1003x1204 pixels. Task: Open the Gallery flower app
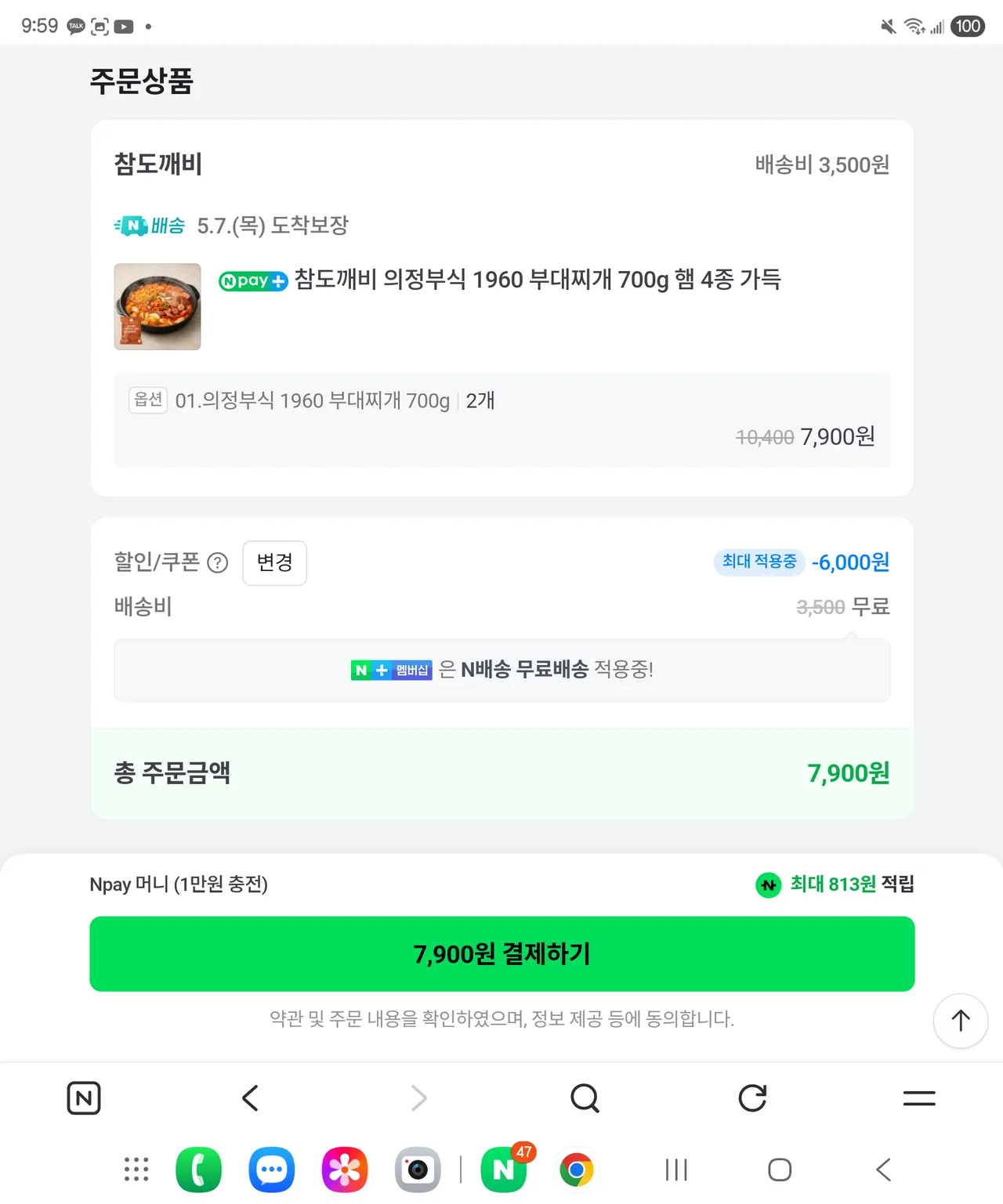click(345, 1170)
